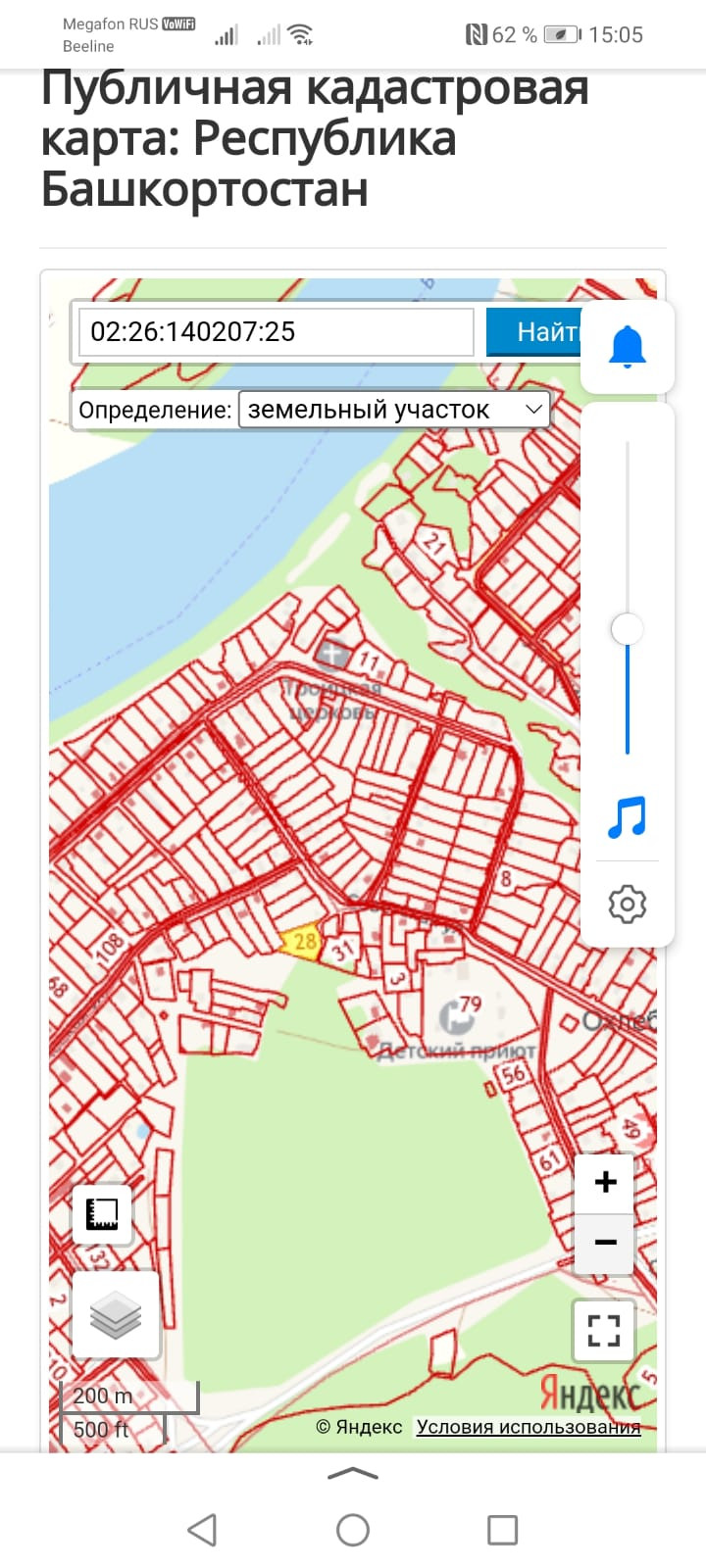
Task: Zoom in the map with plus
Action: pyautogui.click(x=605, y=1182)
